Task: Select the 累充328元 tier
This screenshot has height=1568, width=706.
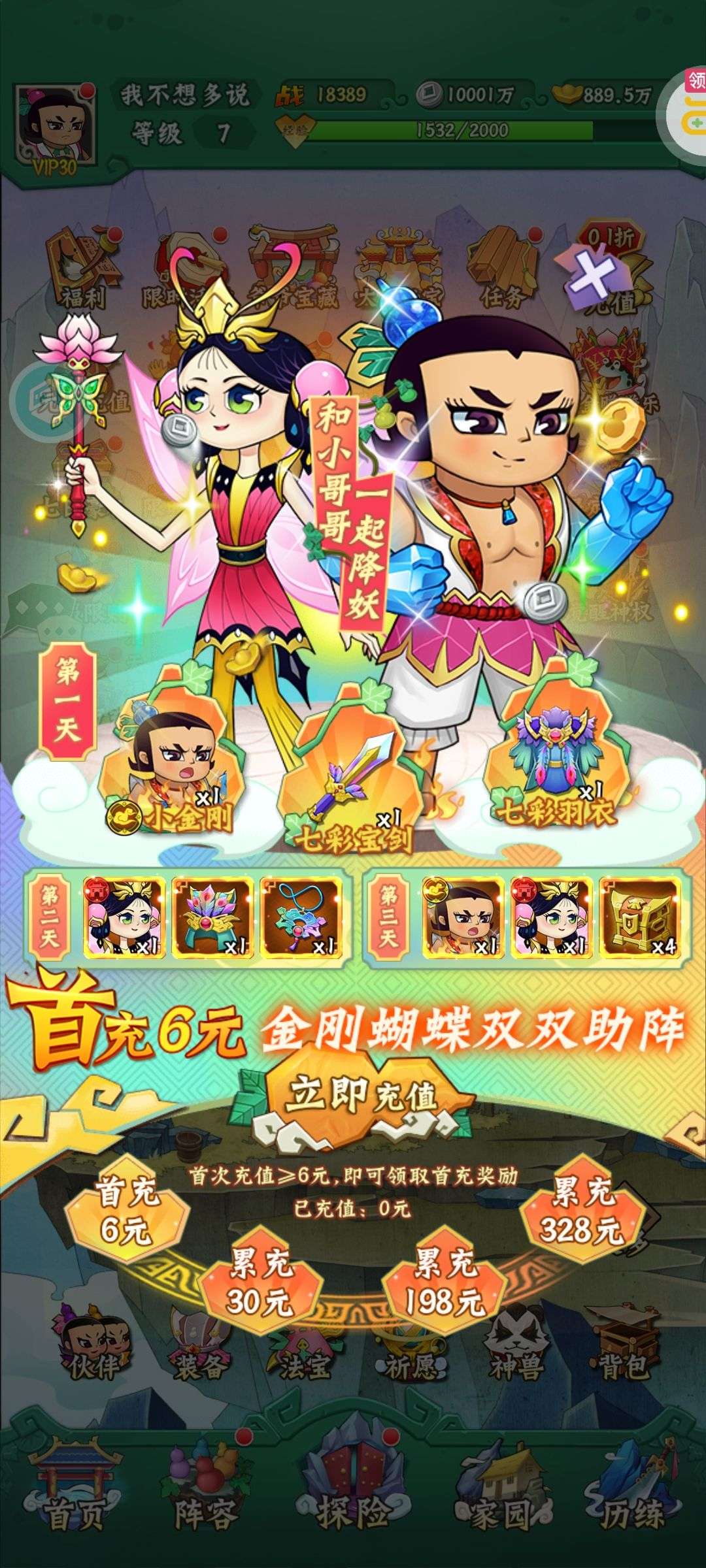Action: tap(581, 1211)
